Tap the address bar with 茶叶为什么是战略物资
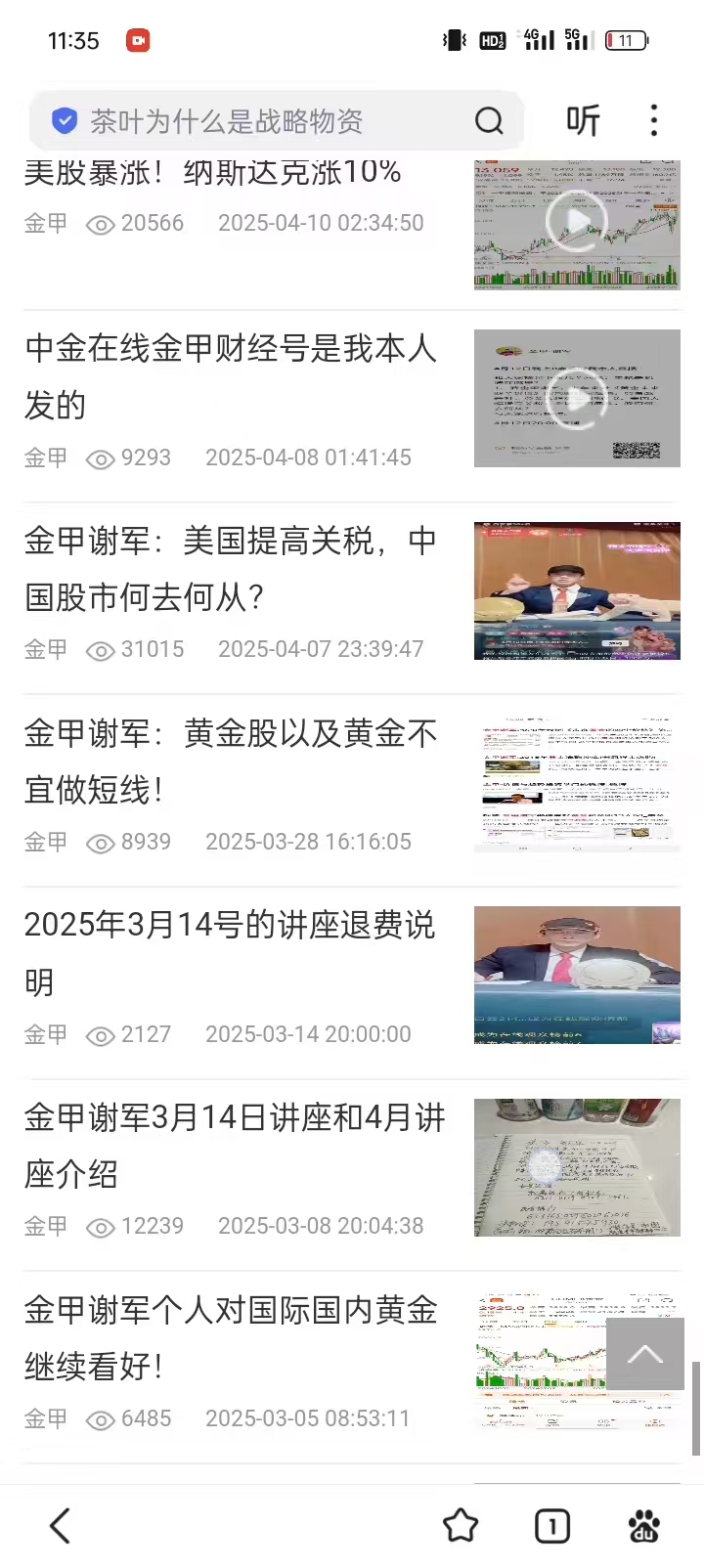Viewport: 704px width, 1568px height. coord(254,121)
